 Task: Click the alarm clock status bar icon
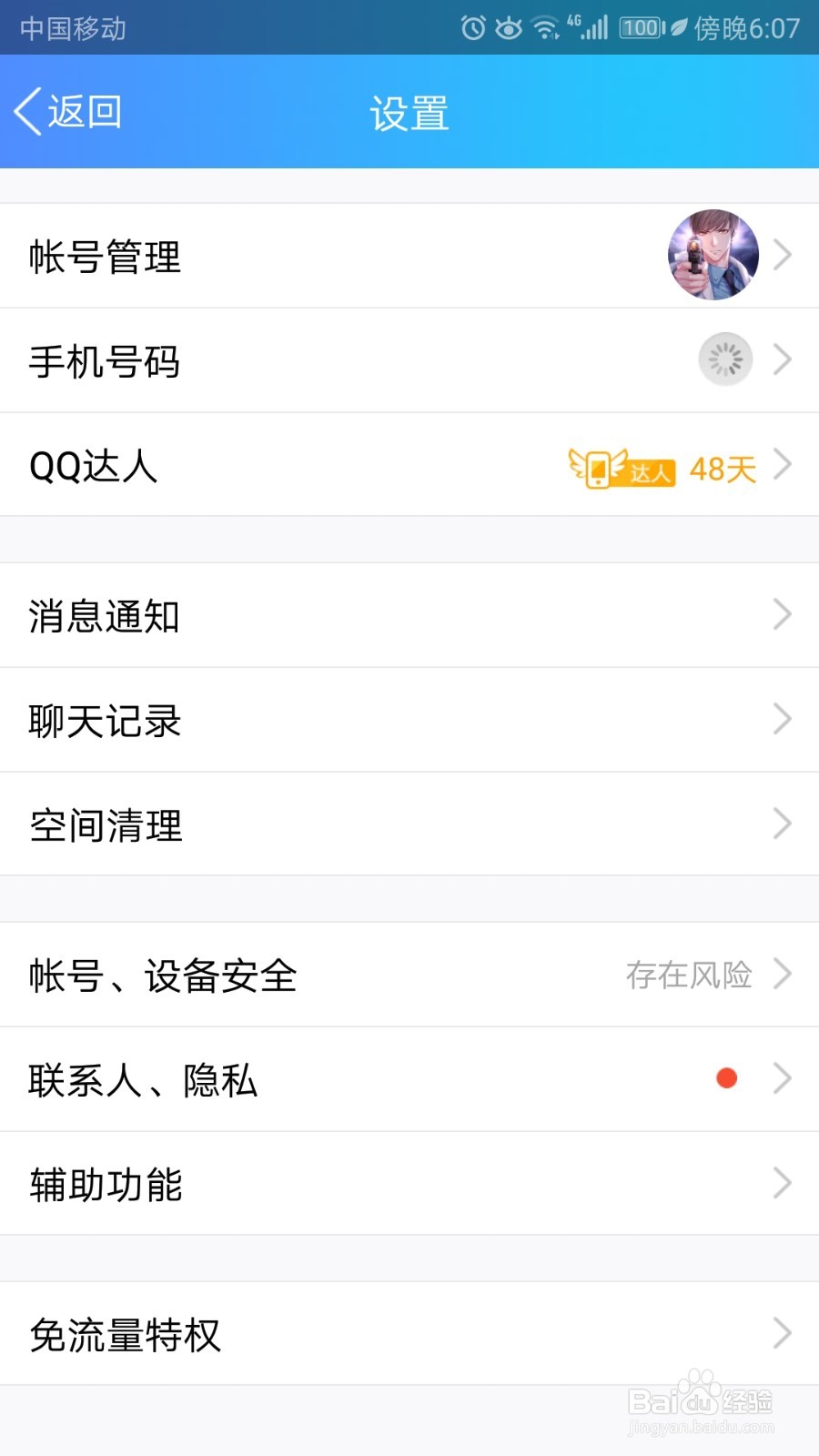coord(472,28)
